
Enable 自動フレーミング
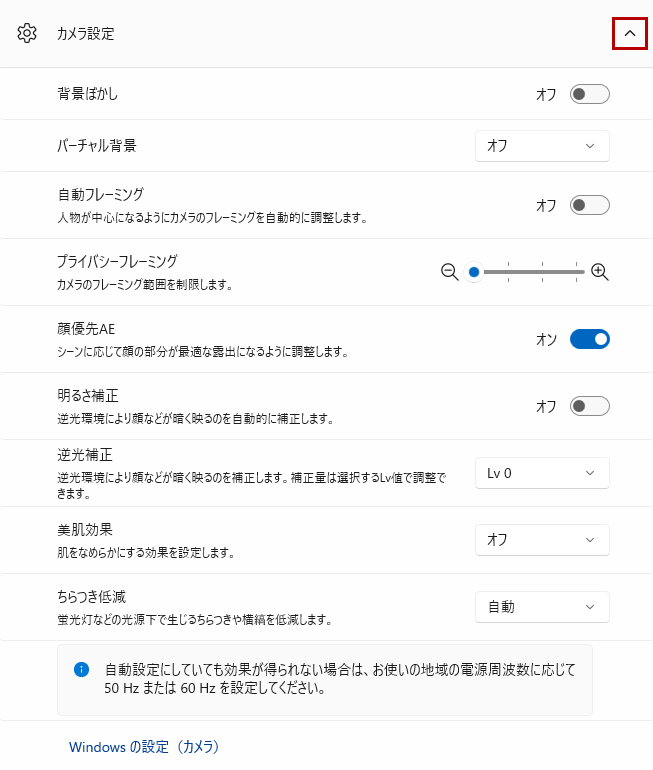coord(589,205)
